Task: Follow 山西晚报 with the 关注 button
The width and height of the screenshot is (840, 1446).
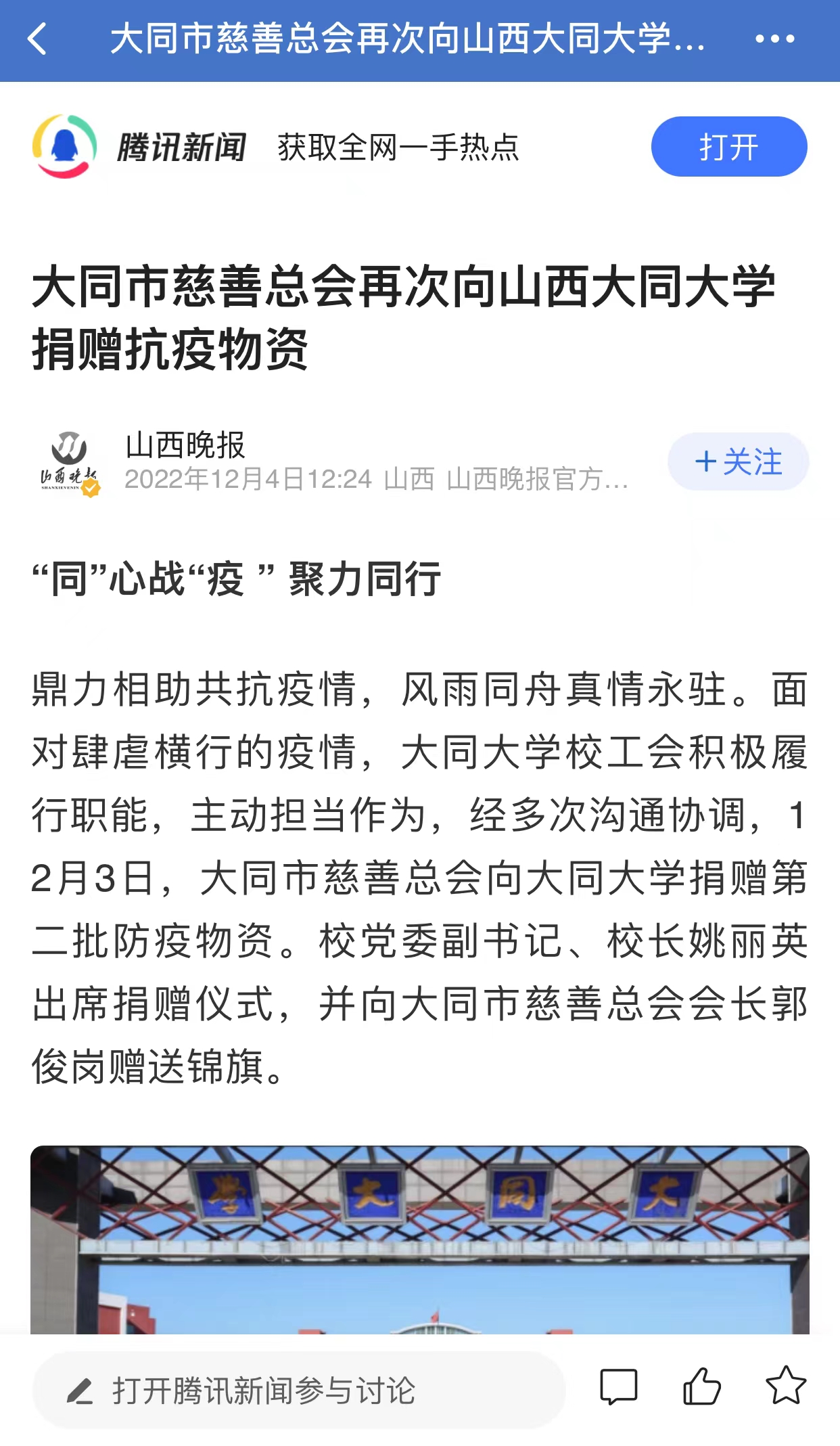Action: (738, 461)
